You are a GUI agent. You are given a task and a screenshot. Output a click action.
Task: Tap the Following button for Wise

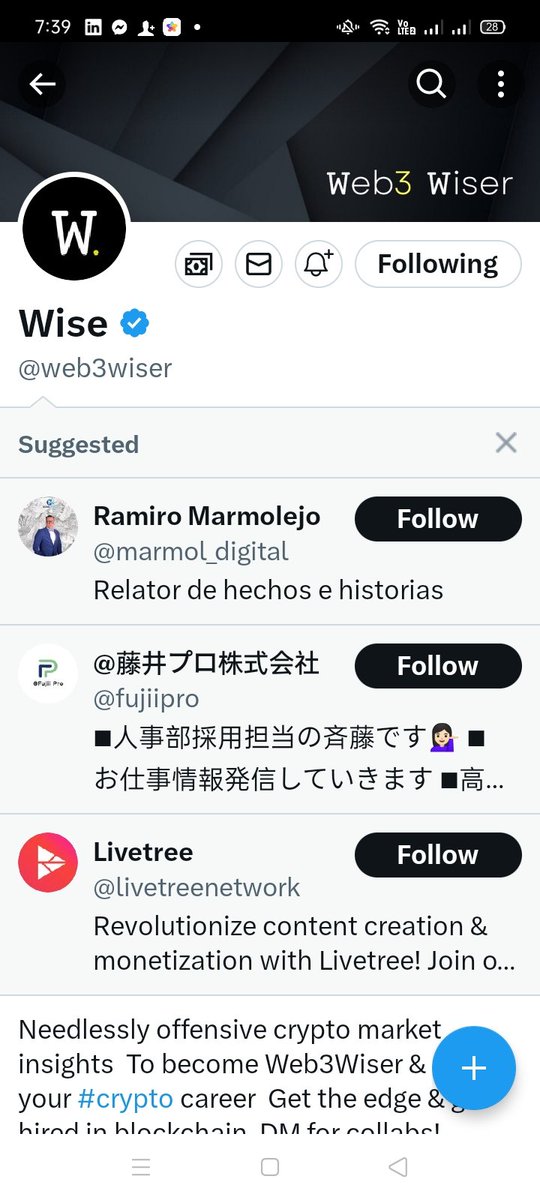(x=438, y=264)
